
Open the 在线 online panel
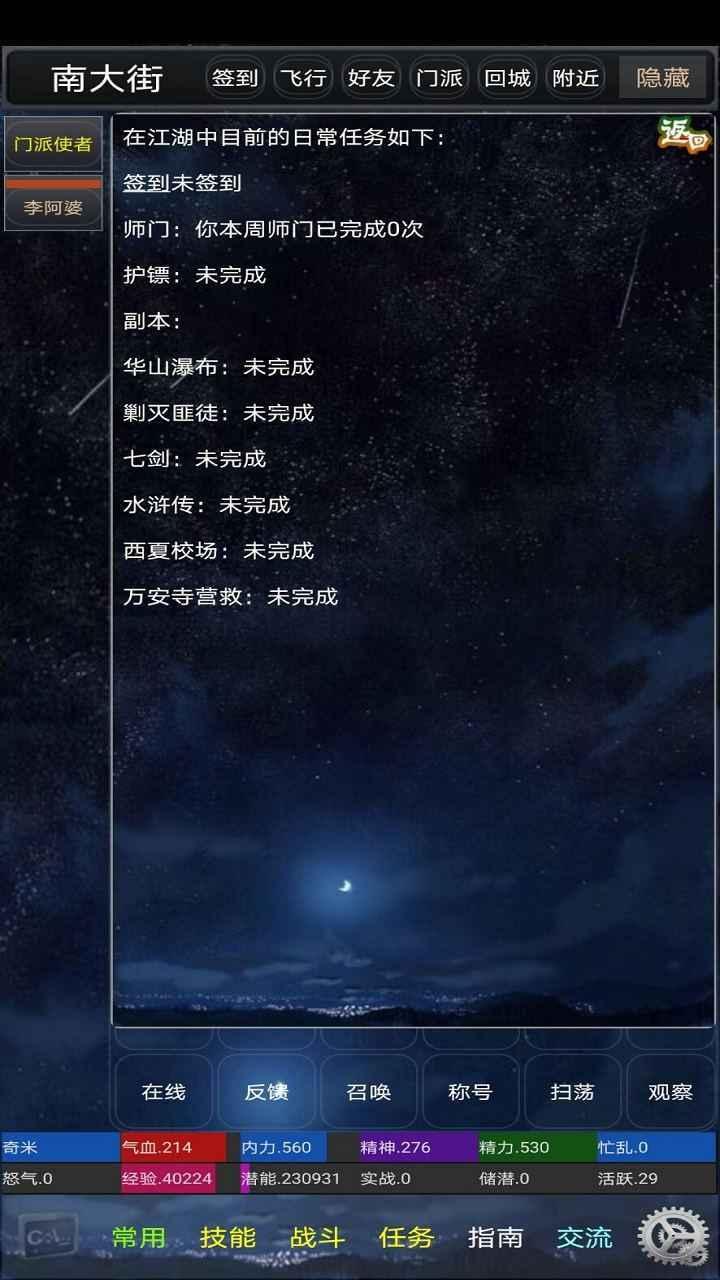(164, 1092)
